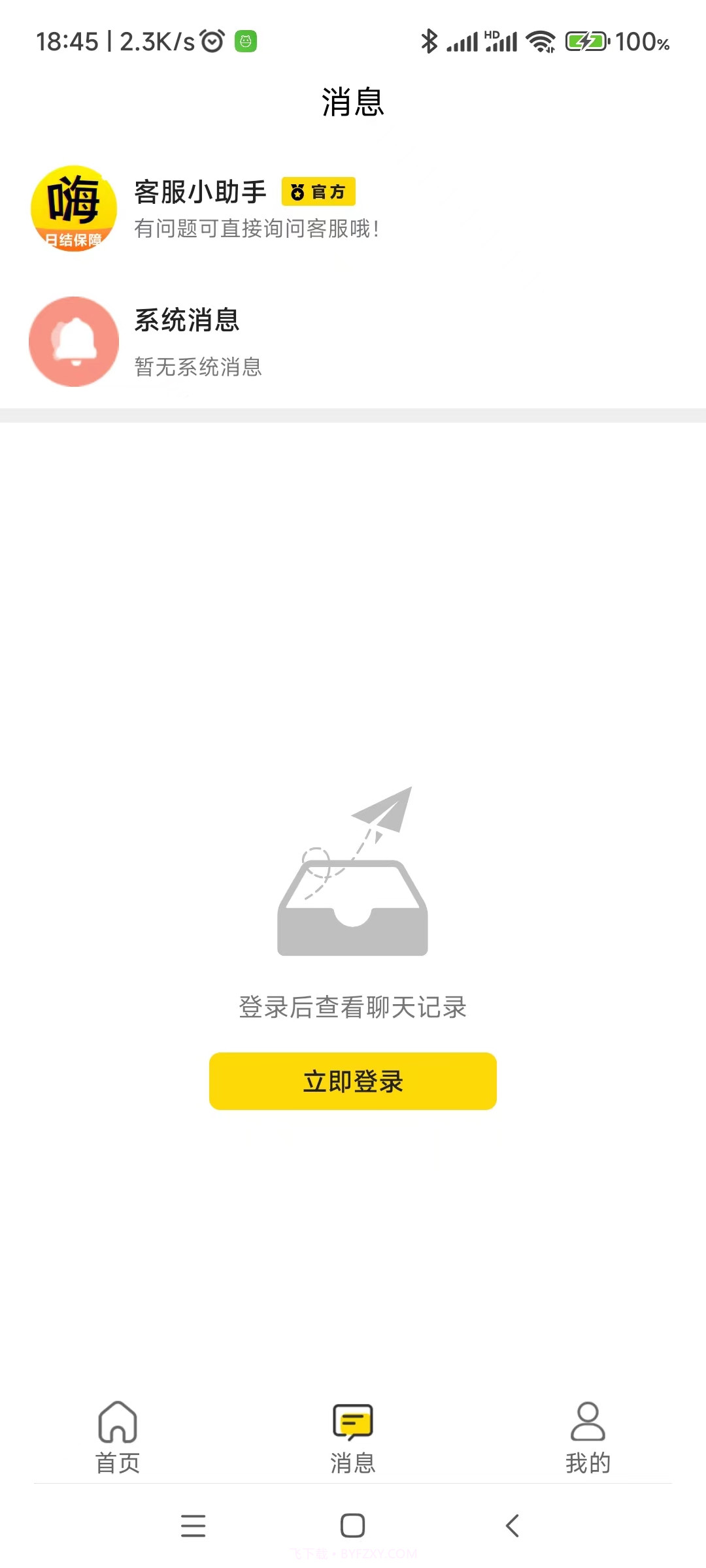Click the 登录后查看聊天记录 prompt text
The height and width of the screenshot is (1568, 706).
coord(352,1007)
